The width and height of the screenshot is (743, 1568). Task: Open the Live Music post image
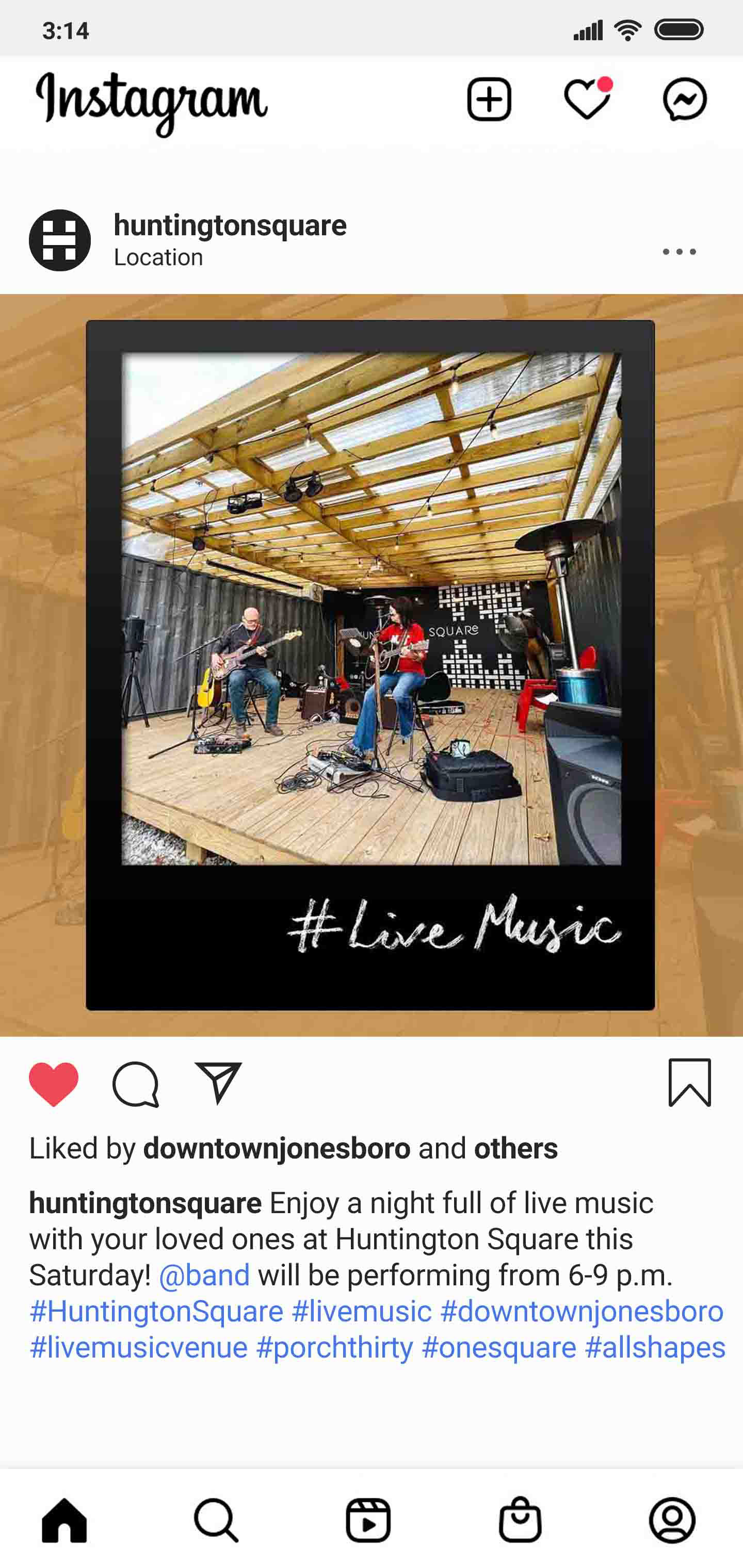pos(372,665)
